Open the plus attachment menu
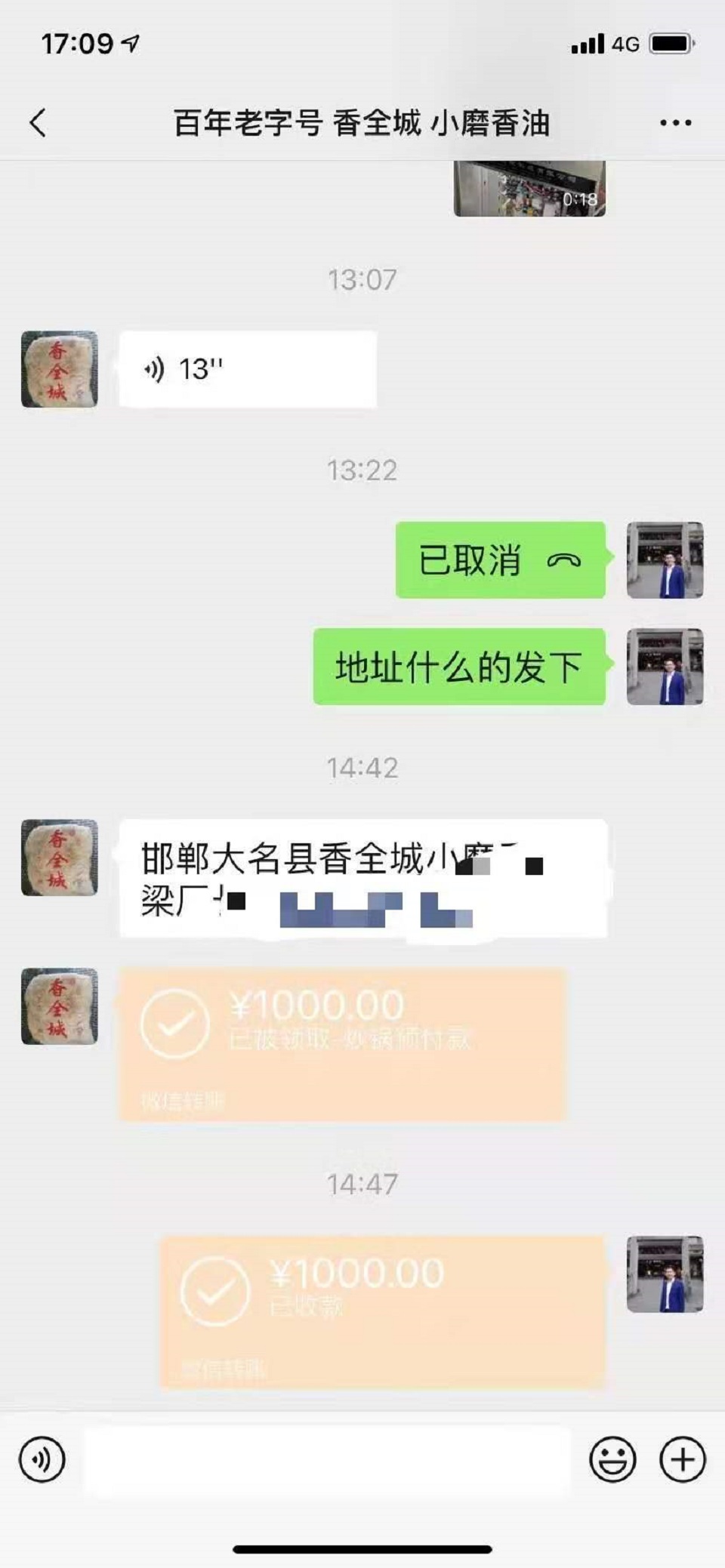The height and width of the screenshot is (1568, 725). coord(683,1459)
